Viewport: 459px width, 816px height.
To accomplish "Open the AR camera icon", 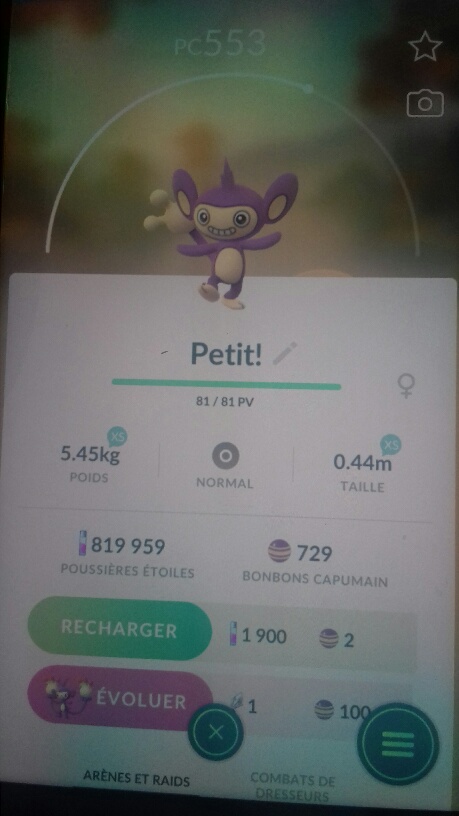I will 425,103.
